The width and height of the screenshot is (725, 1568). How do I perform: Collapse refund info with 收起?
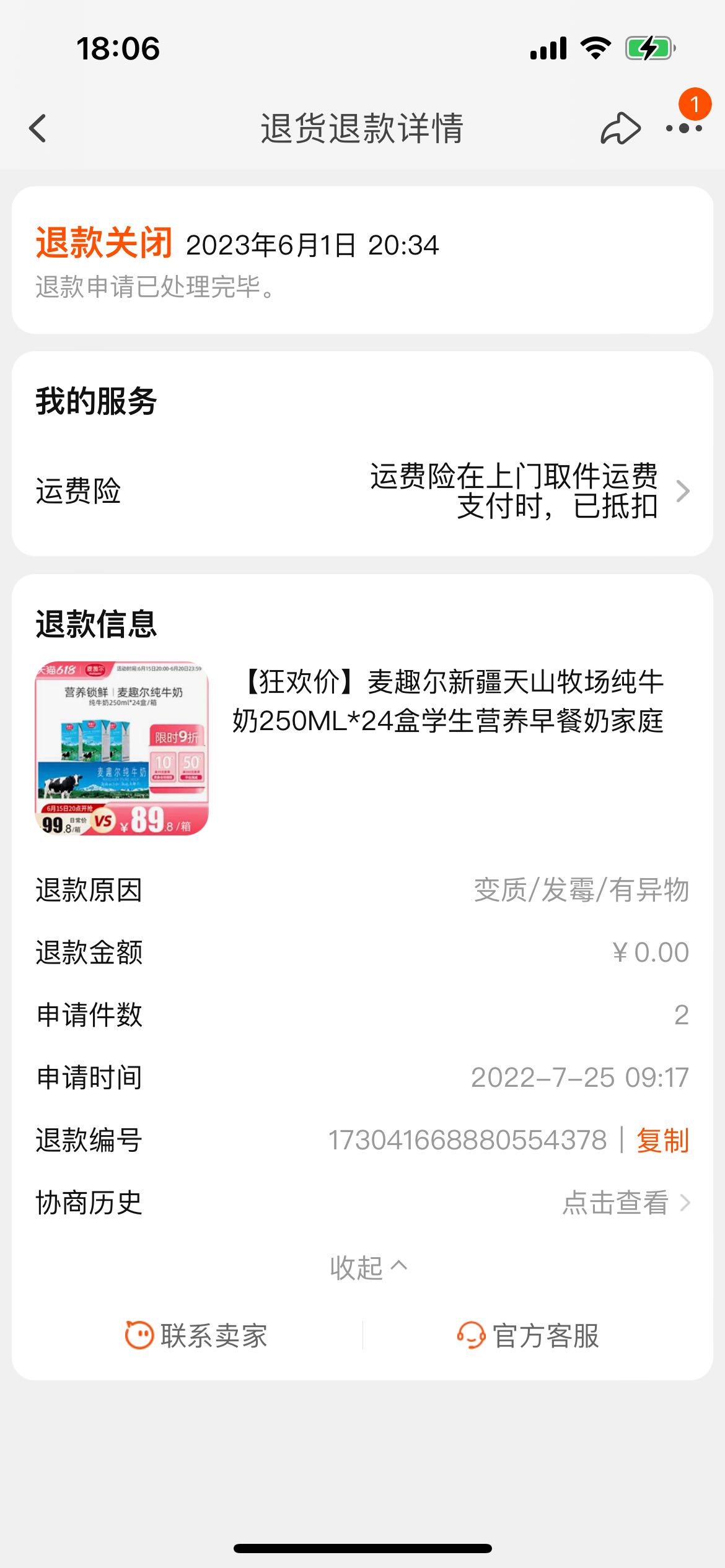[368, 1268]
